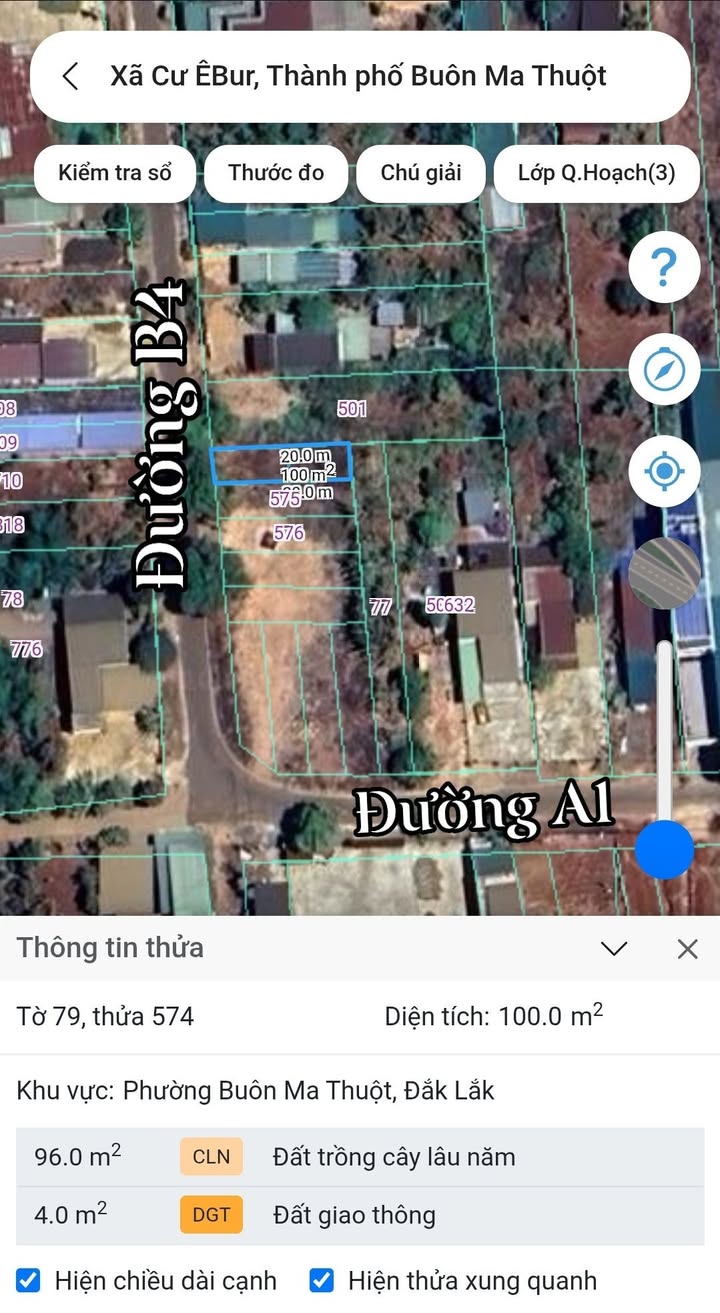The width and height of the screenshot is (720, 1313).
Task: Tap the compass orientation button
Action: click(664, 370)
